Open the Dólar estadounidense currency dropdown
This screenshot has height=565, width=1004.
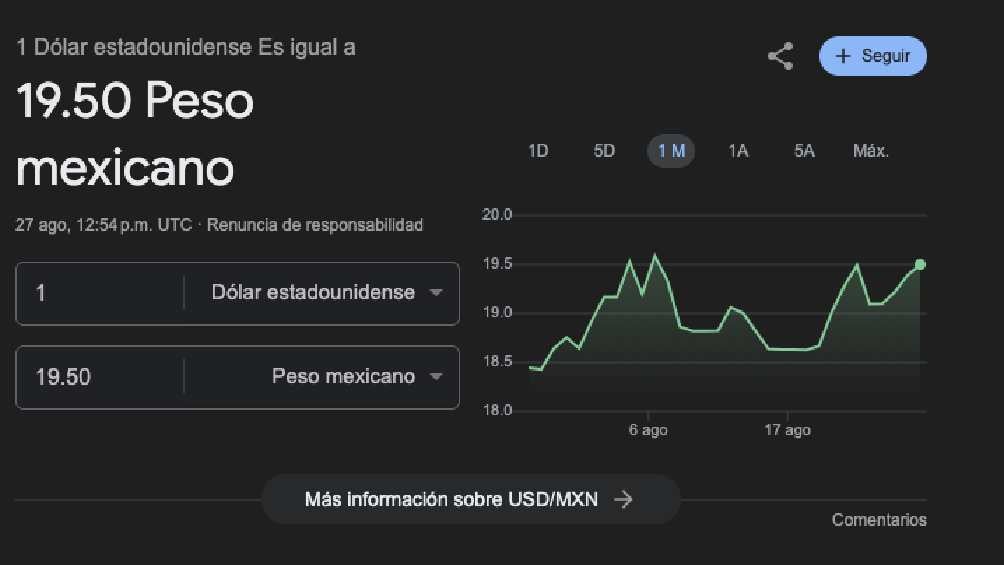[x=326, y=293]
